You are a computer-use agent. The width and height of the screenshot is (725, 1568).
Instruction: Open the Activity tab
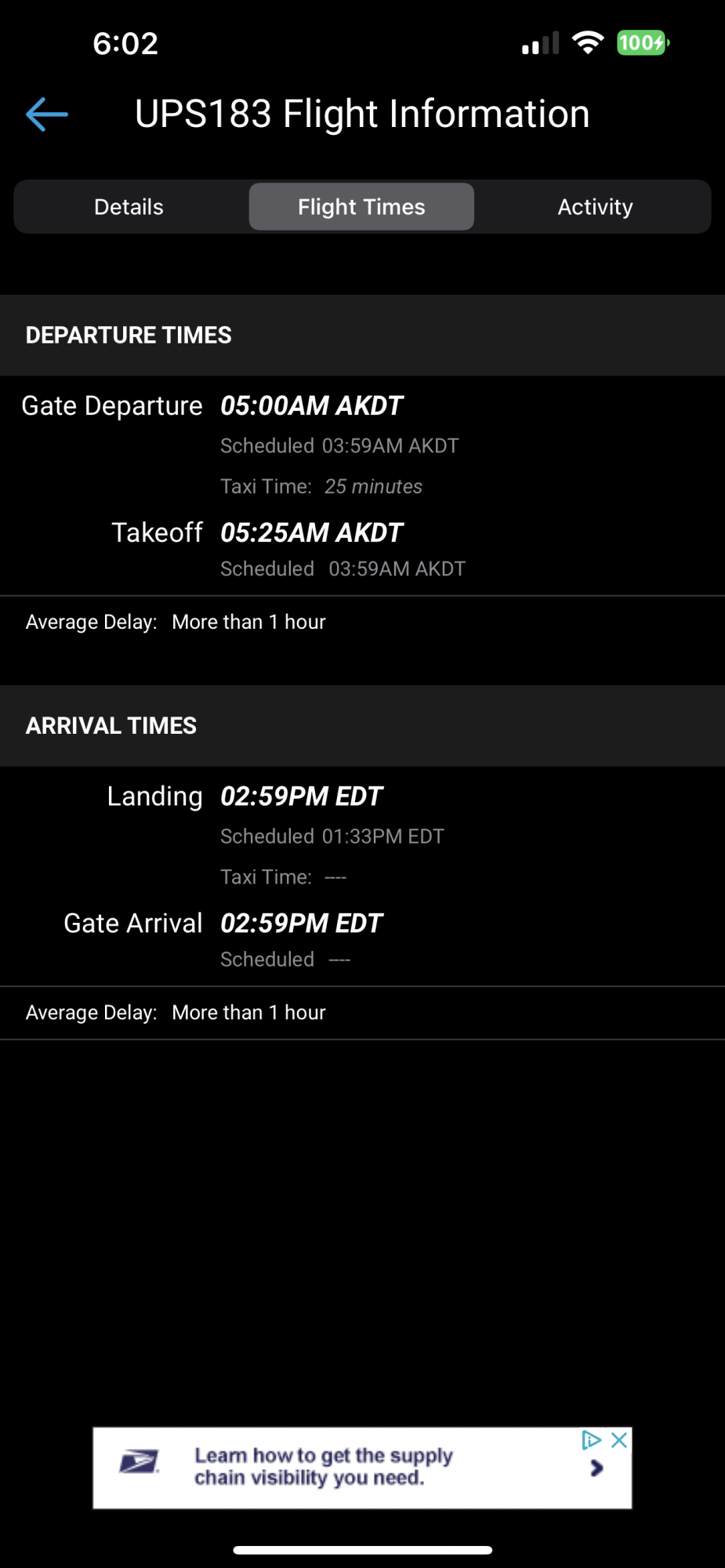595,207
